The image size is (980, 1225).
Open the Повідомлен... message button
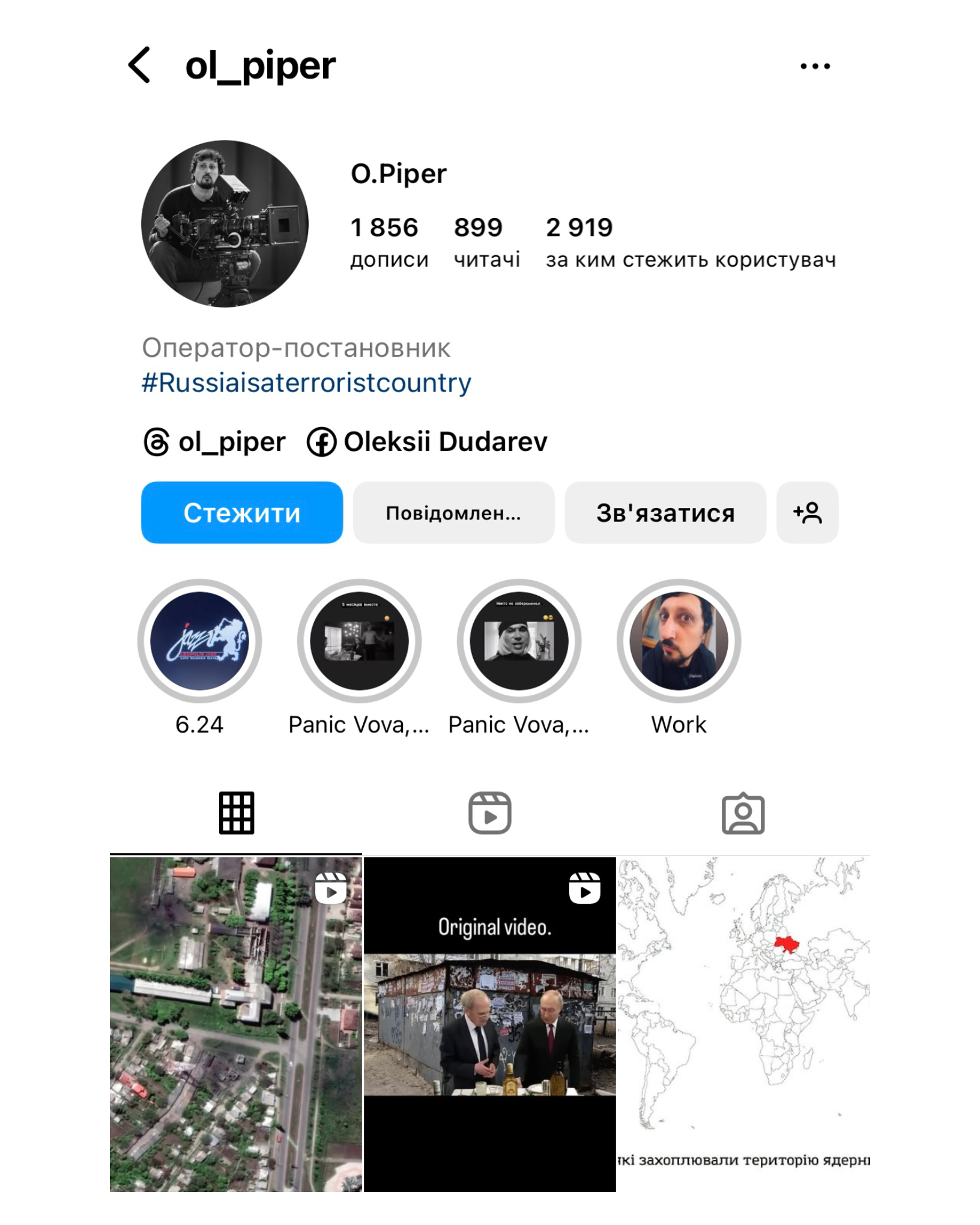(x=453, y=512)
